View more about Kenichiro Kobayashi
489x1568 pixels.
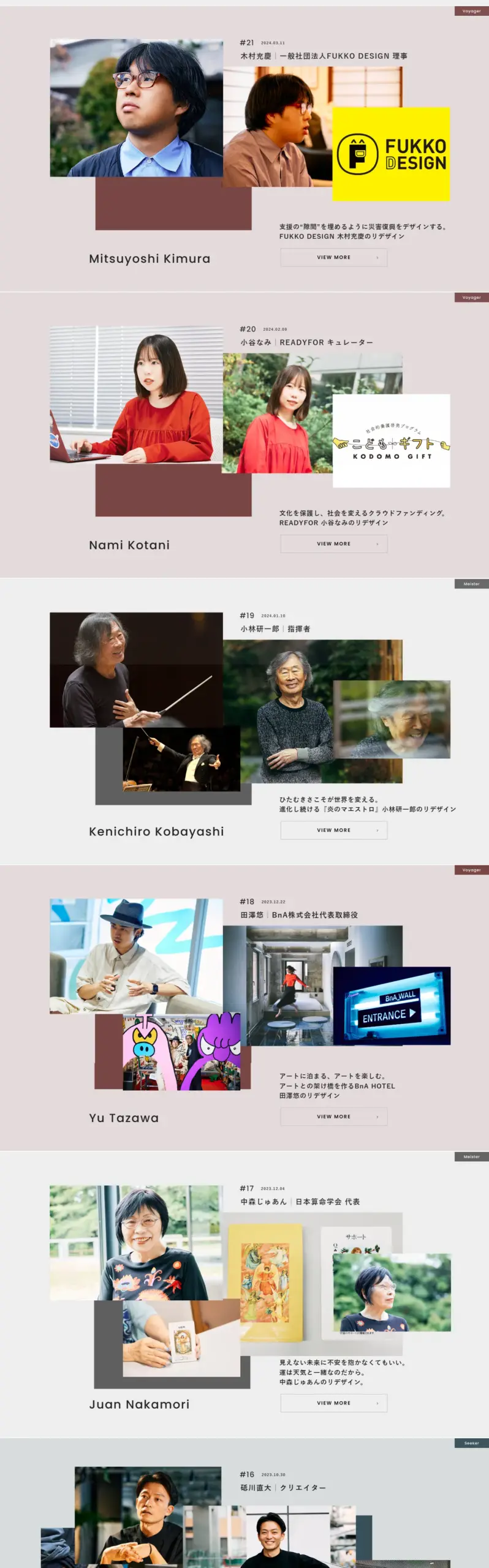[333, 830]
